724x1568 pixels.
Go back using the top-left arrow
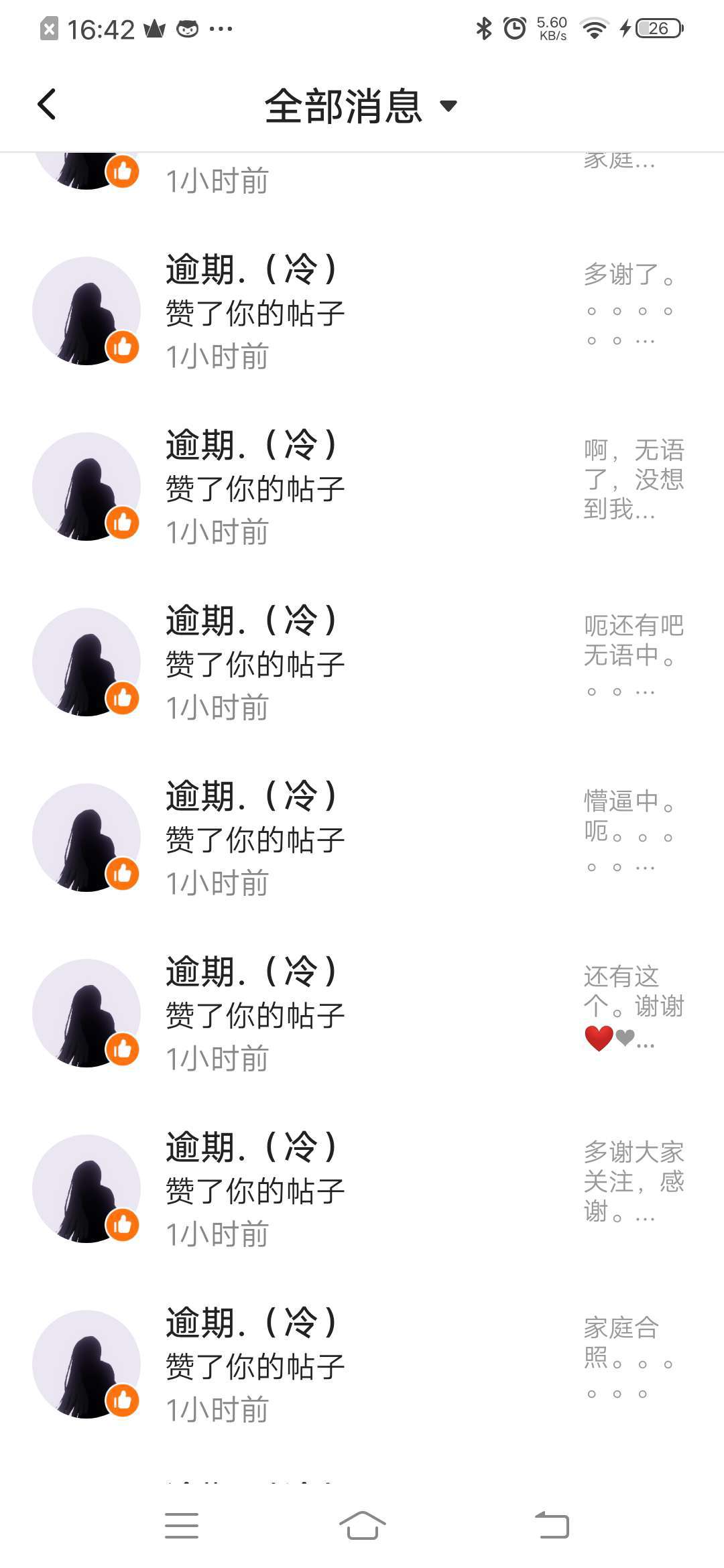pyautogui.click(x=46, y=105)
